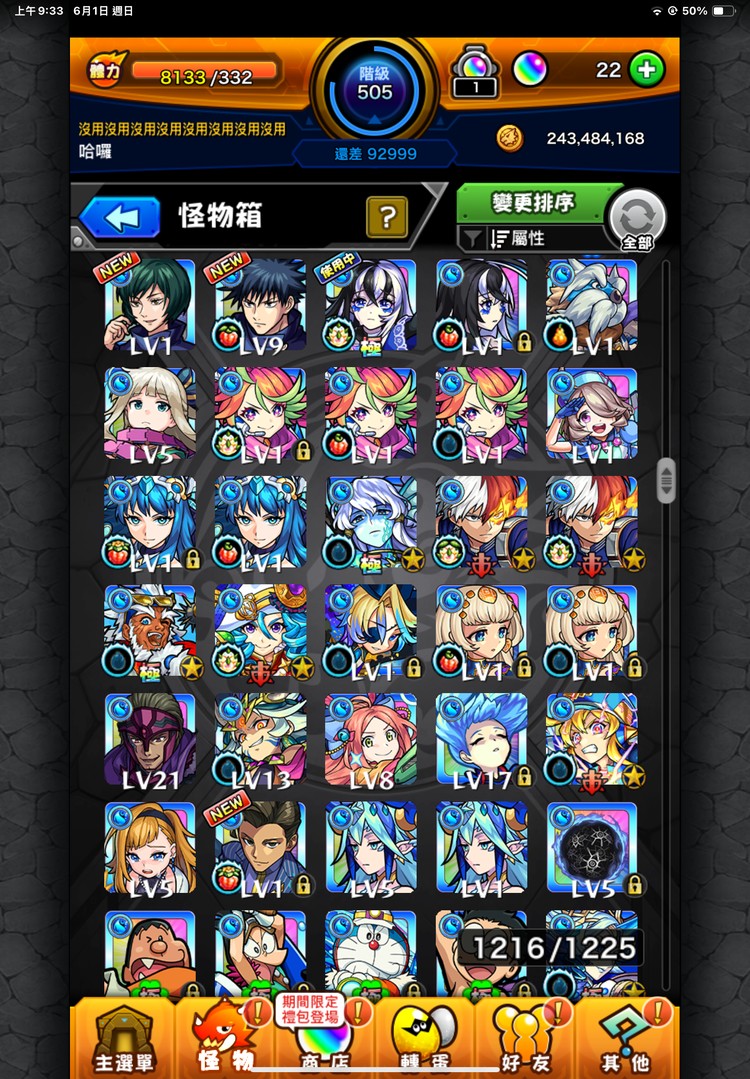Screen dimensions: 750x1079
Task: Select the LV21 purple masked monster
Action: (150, 740)
